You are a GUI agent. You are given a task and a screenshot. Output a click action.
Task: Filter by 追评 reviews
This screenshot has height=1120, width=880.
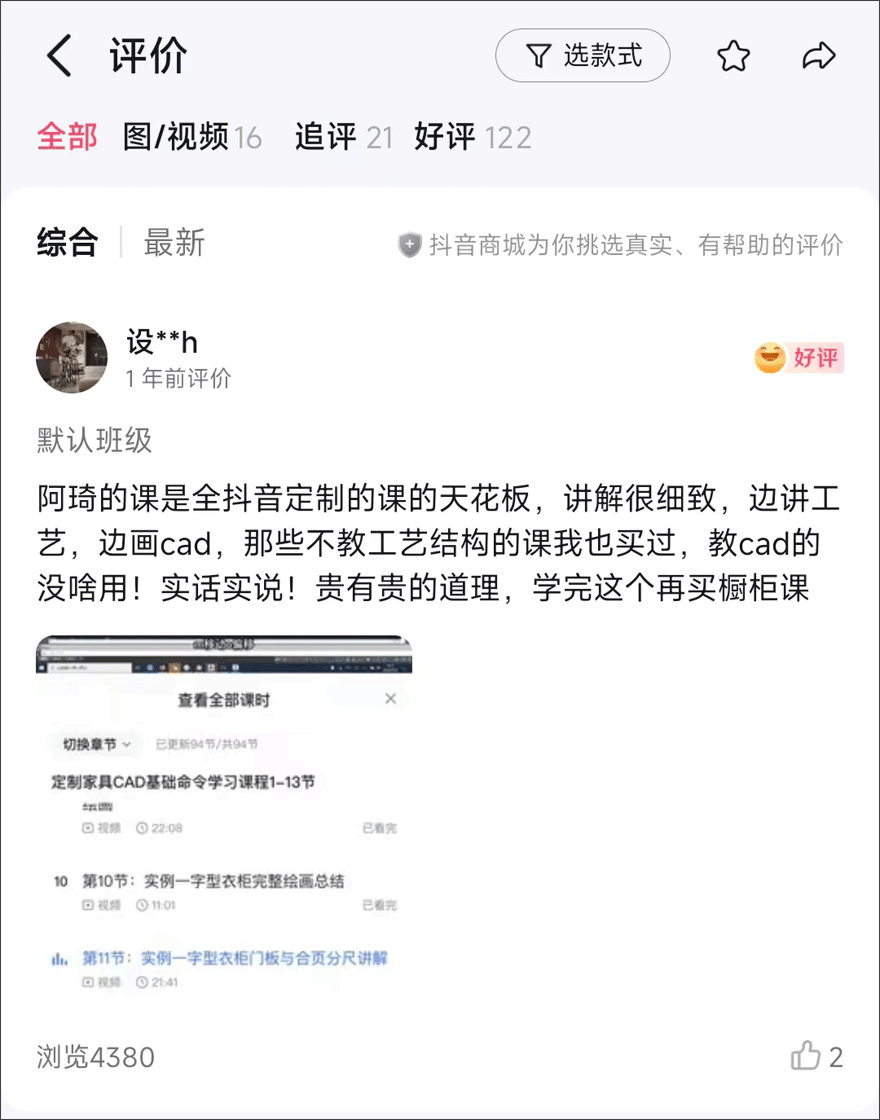pos(343,137)
